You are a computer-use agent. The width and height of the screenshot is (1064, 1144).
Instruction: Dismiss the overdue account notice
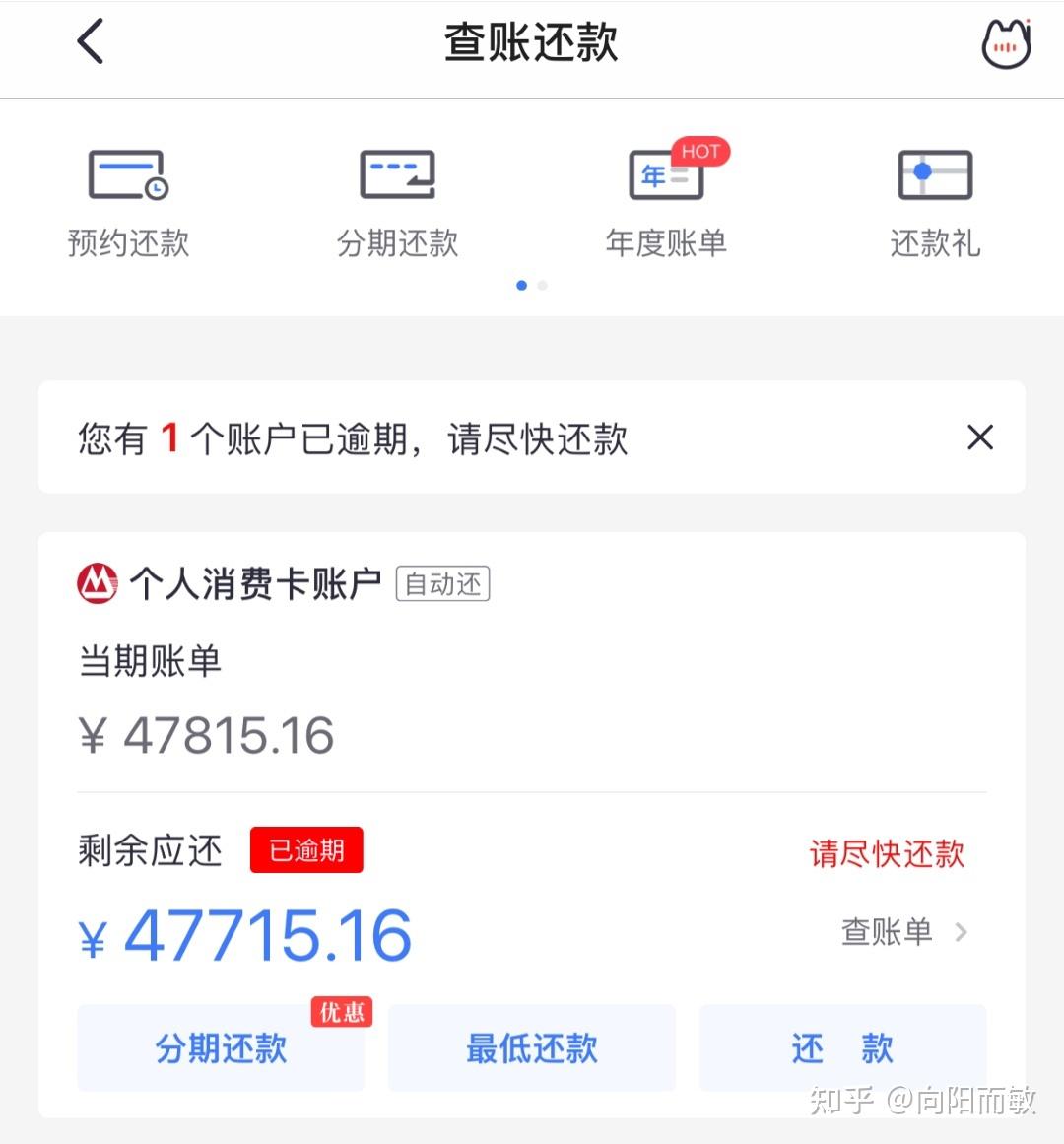[979, 437]
